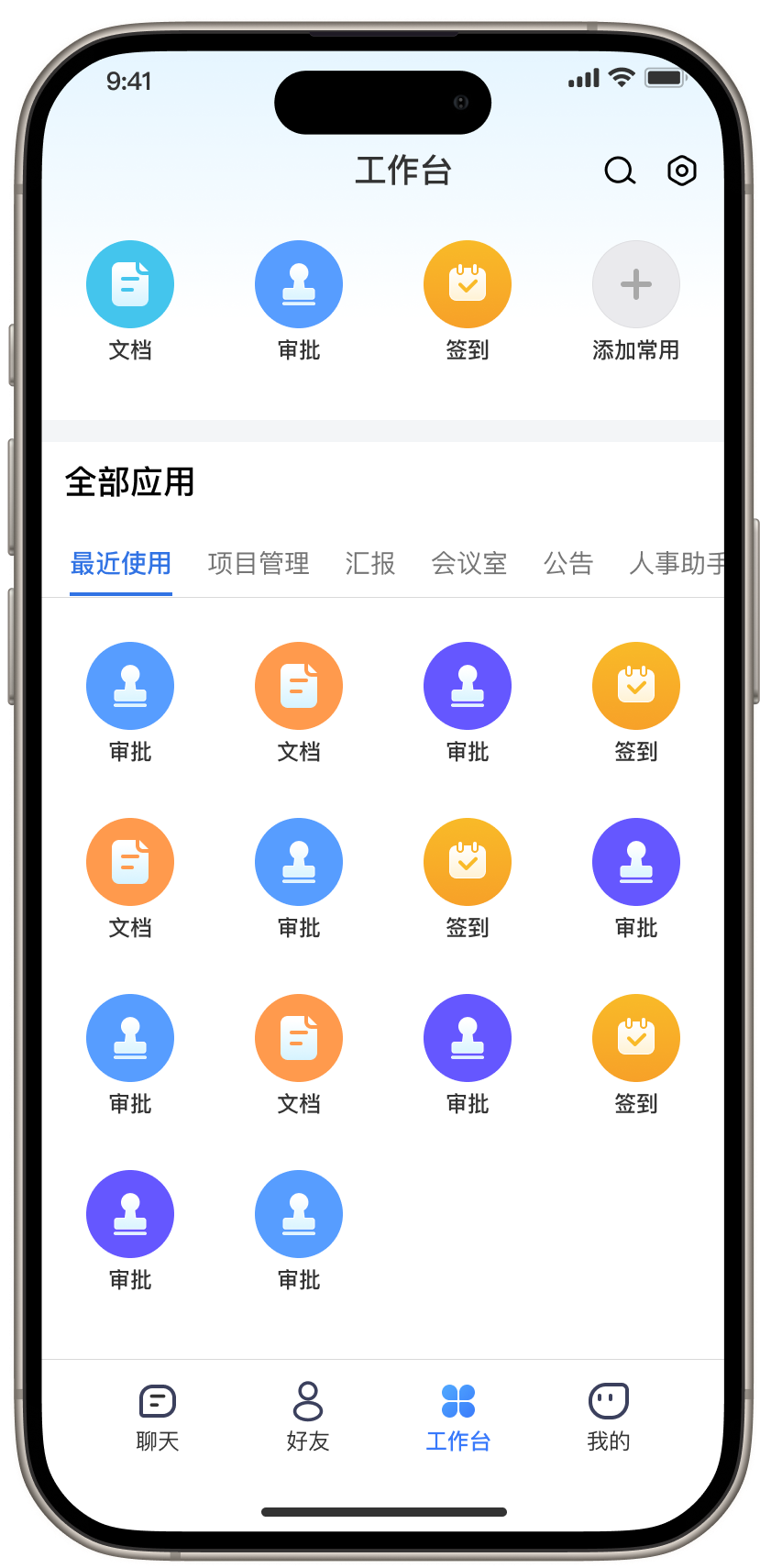The width and height of the screenshot is (760, 1568).
Task: Open the orange 文档 icon in first grid row
Action: (x=299, y=685)
